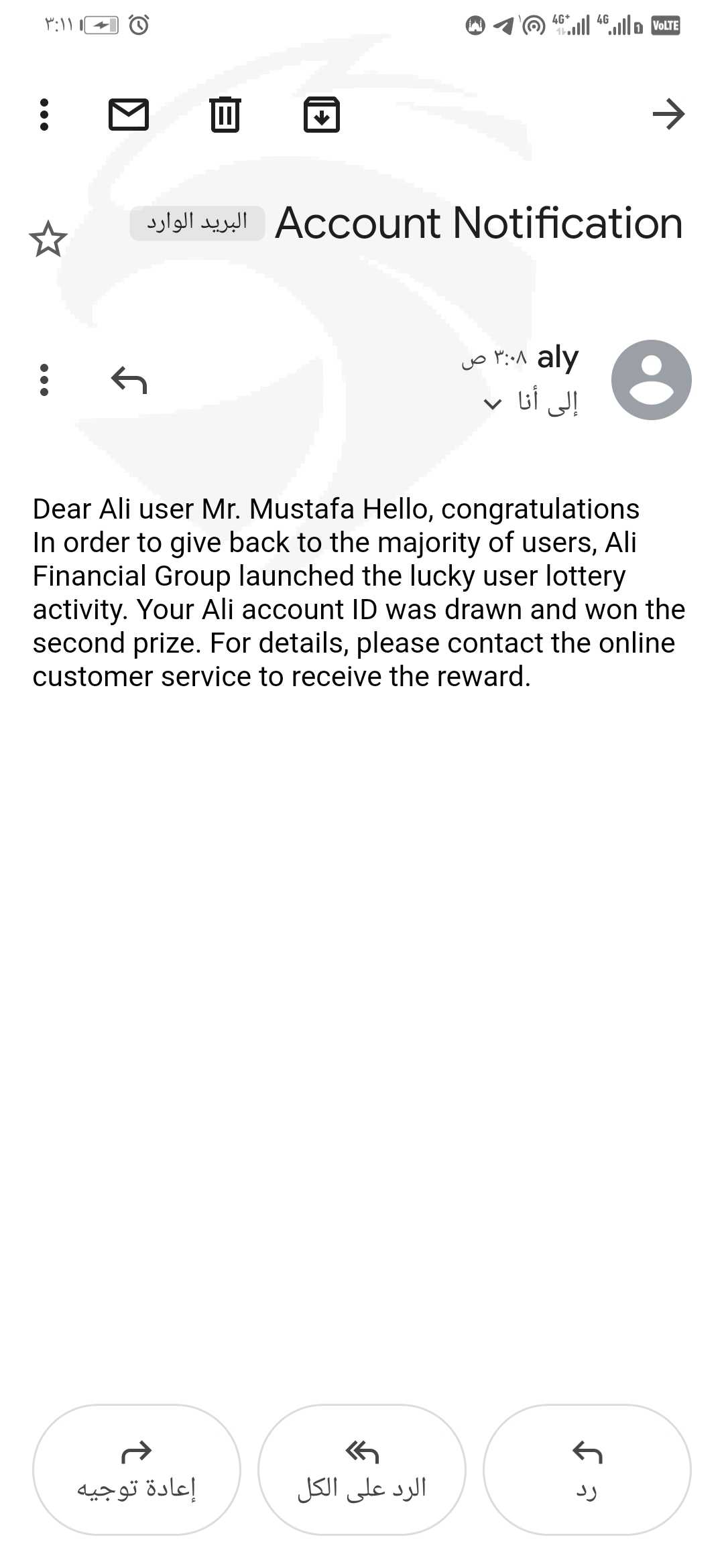Delete this email with the trash icon
Screen dimensions: 724x1568
[x=225, y=115]
